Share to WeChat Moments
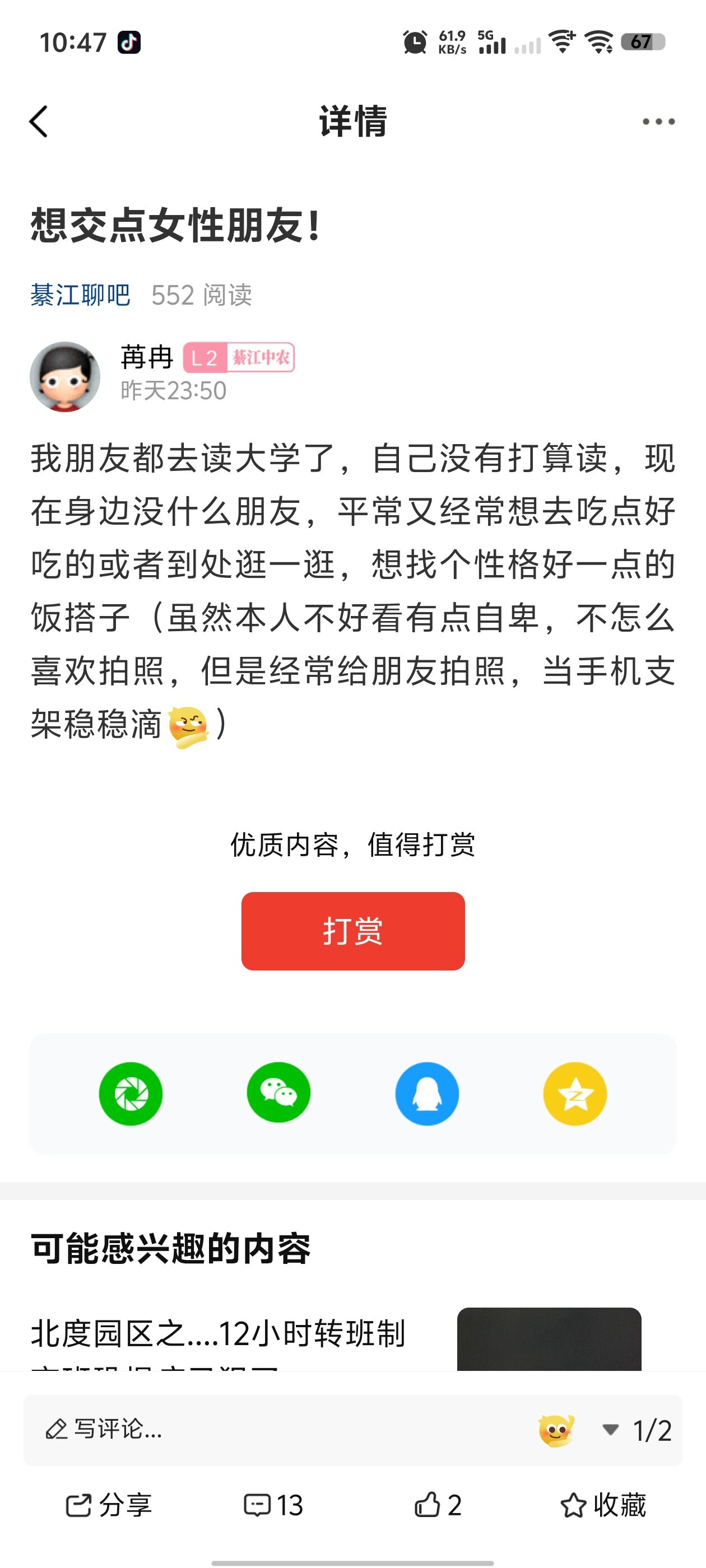 131,1094
